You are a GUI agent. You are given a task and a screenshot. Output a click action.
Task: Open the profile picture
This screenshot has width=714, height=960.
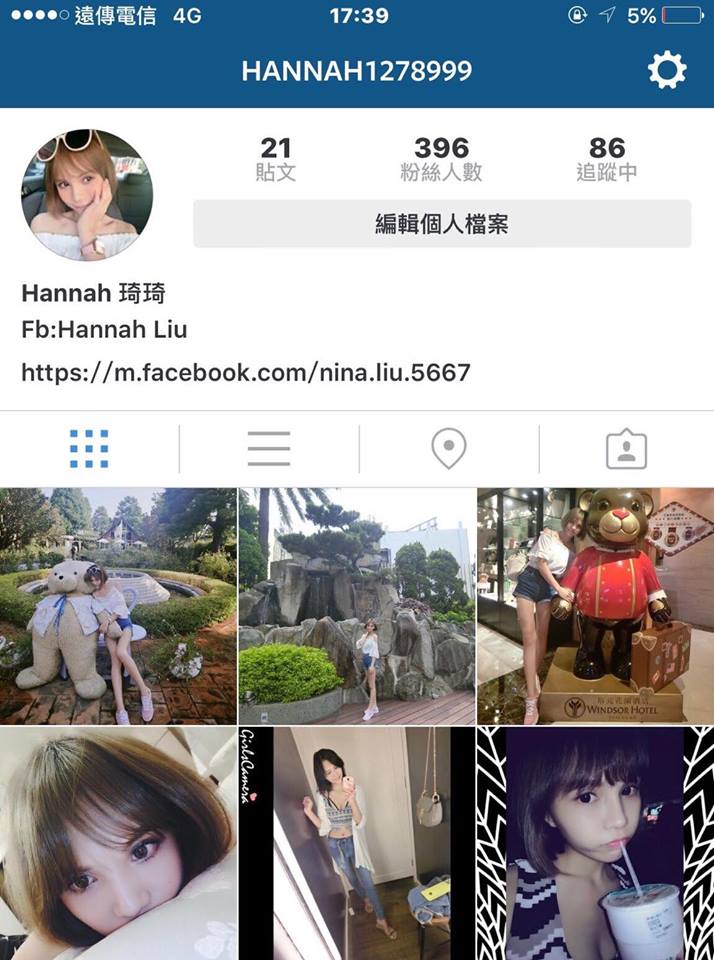(87, 195)
